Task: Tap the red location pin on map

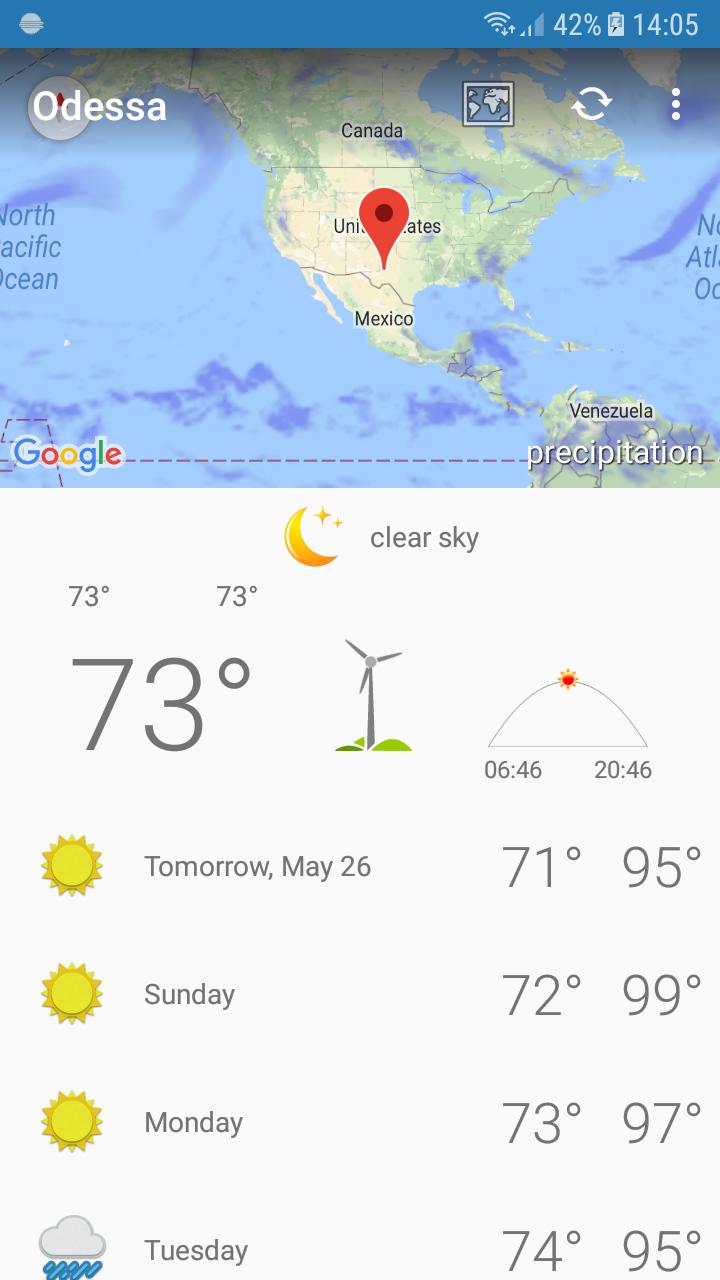Action: point(384,222)
